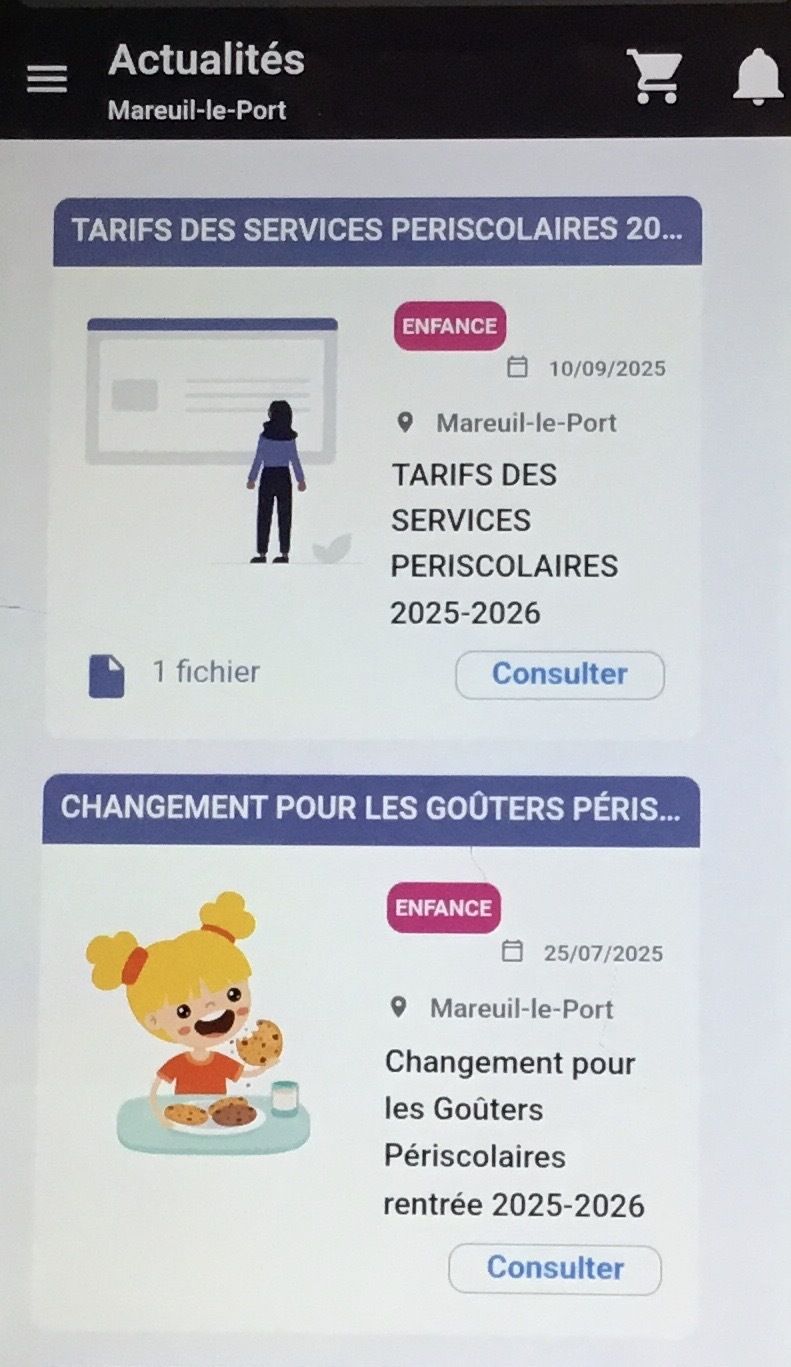Screen dimensions: 791x1367
Task: Open the 1 fichier attachment
Action: (174, 675)
